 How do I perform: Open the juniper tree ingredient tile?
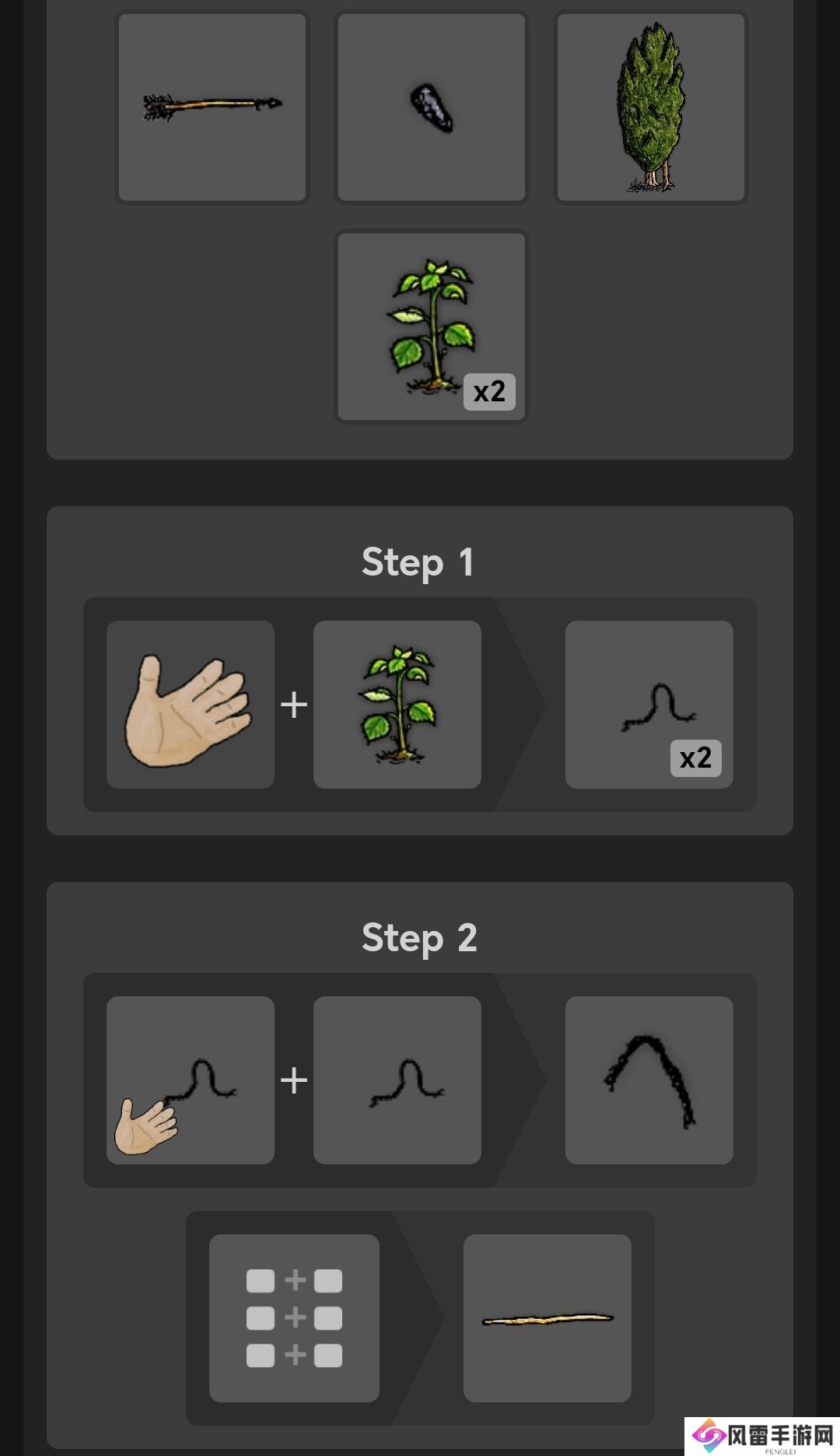tap(651, 107)
